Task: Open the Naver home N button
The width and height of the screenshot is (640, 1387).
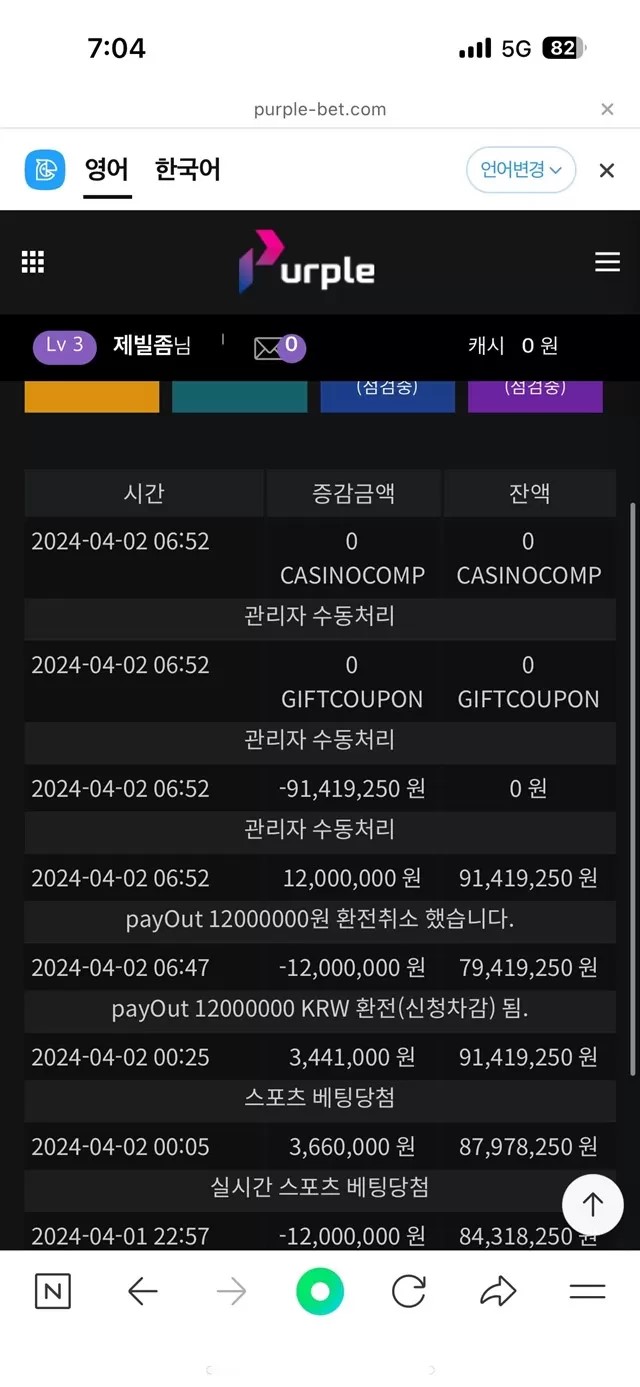Action: click(53, 1292)
